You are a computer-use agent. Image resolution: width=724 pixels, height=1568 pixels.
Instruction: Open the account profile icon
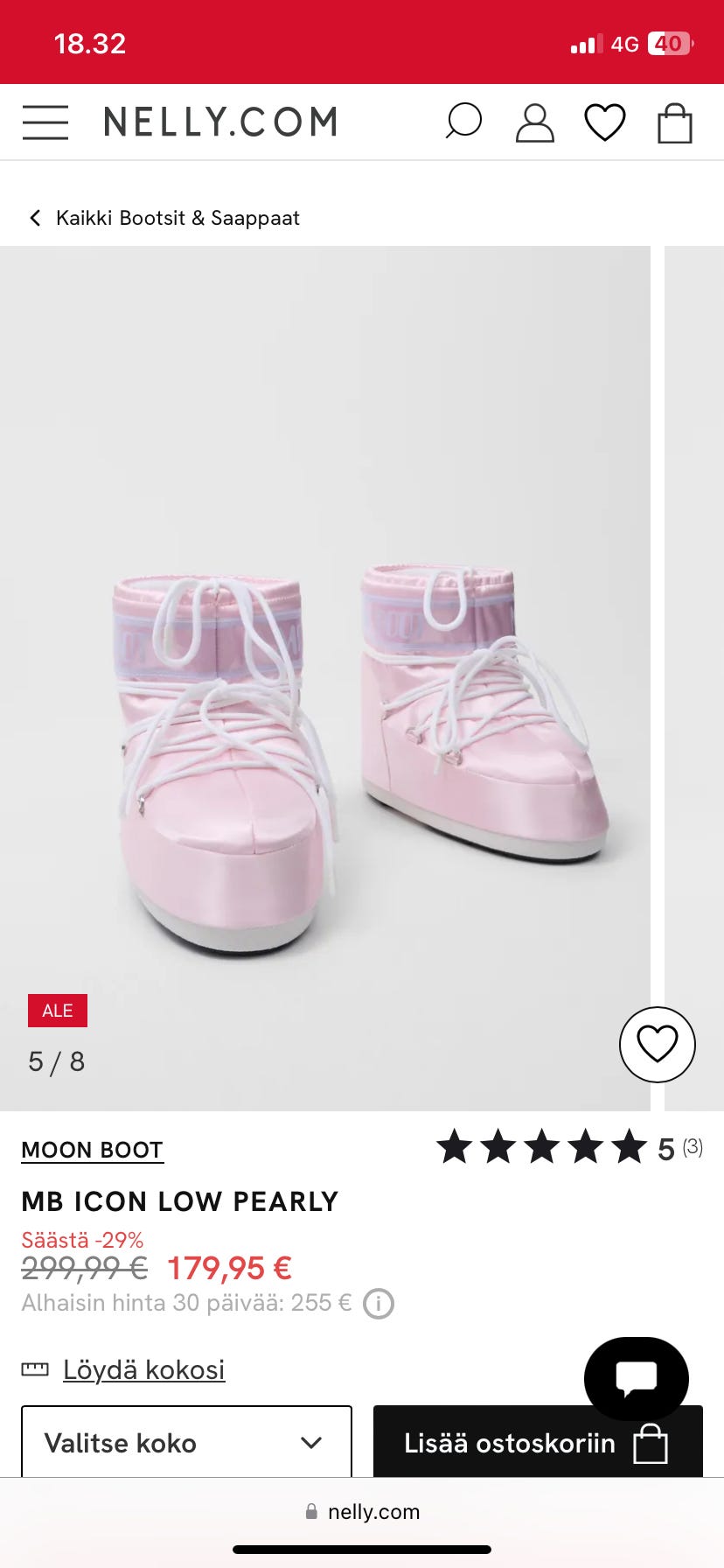point(534,122)
